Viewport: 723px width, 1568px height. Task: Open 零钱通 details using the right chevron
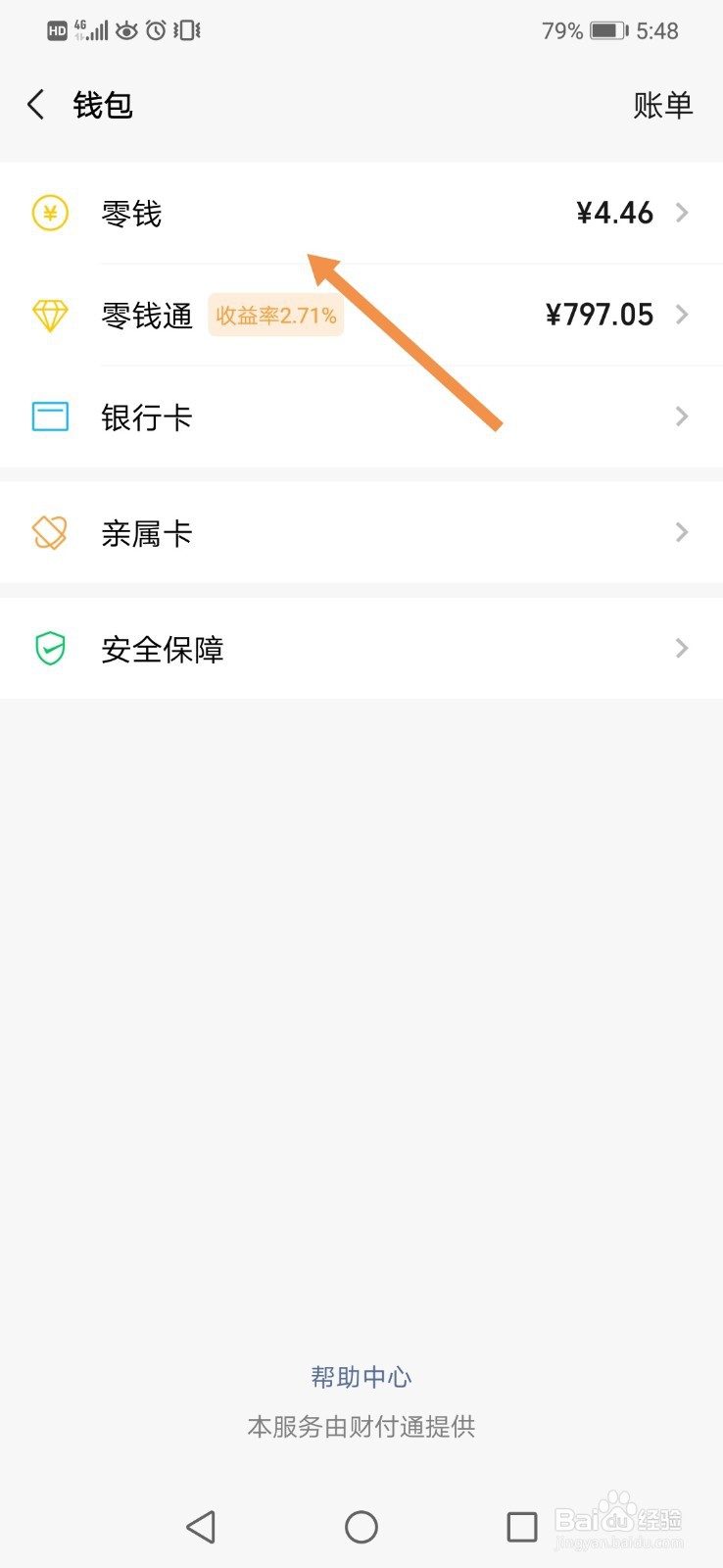(x=682, y=315)
